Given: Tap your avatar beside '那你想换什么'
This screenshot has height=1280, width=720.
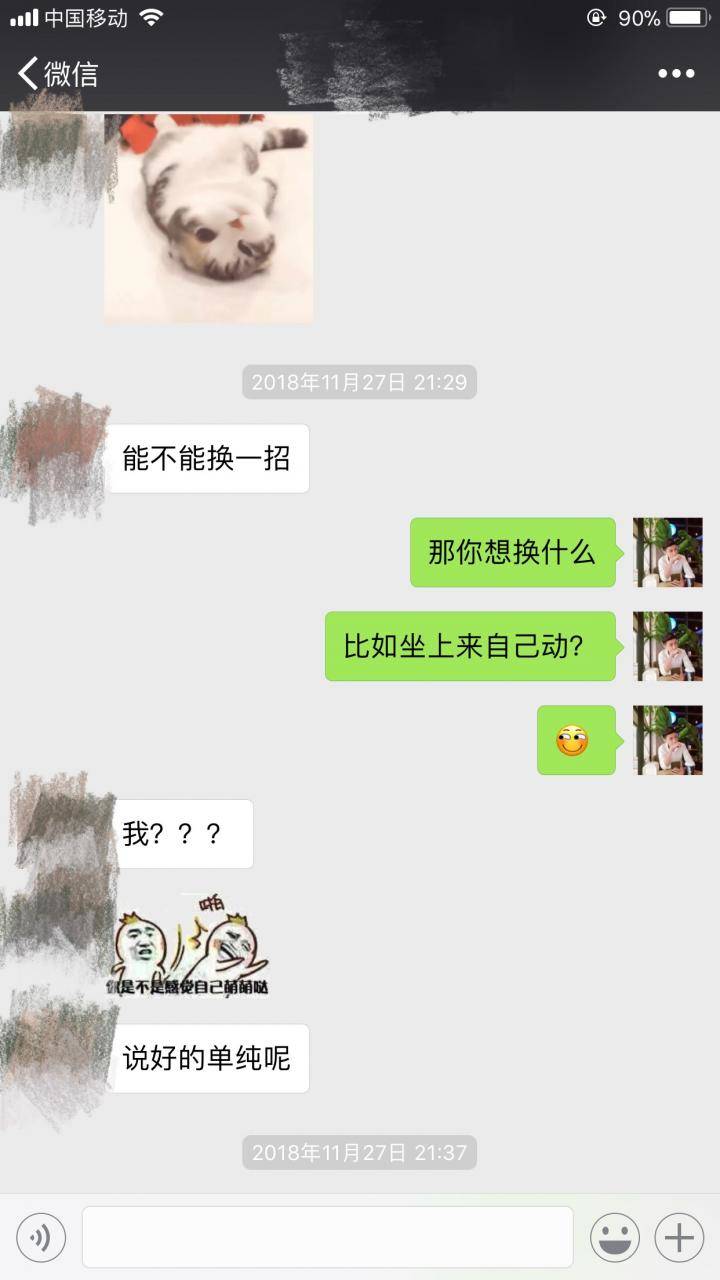Looking at the screenshot, I should pos(668,551).
